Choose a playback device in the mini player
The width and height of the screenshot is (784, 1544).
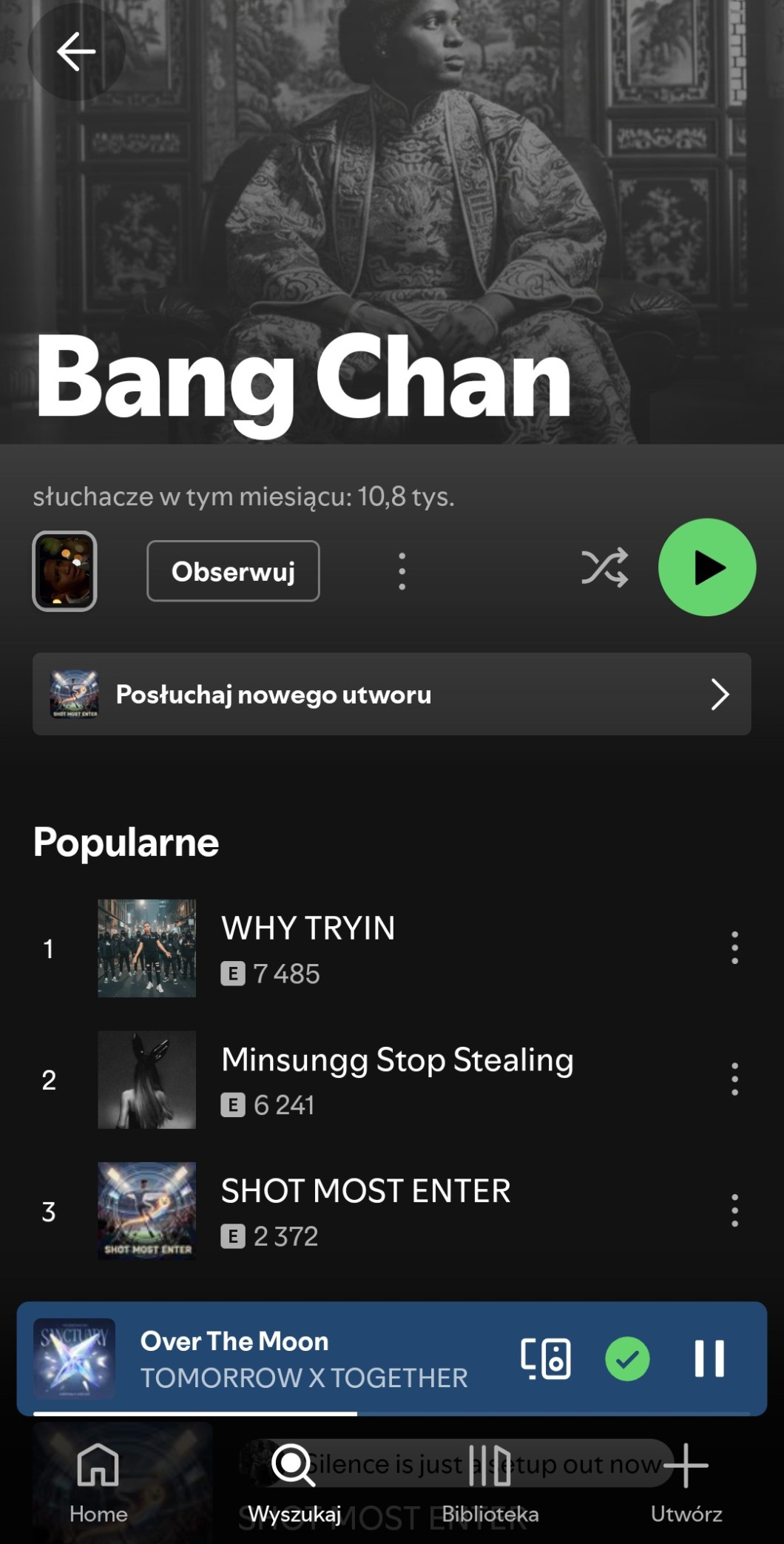coord(546,1359)
